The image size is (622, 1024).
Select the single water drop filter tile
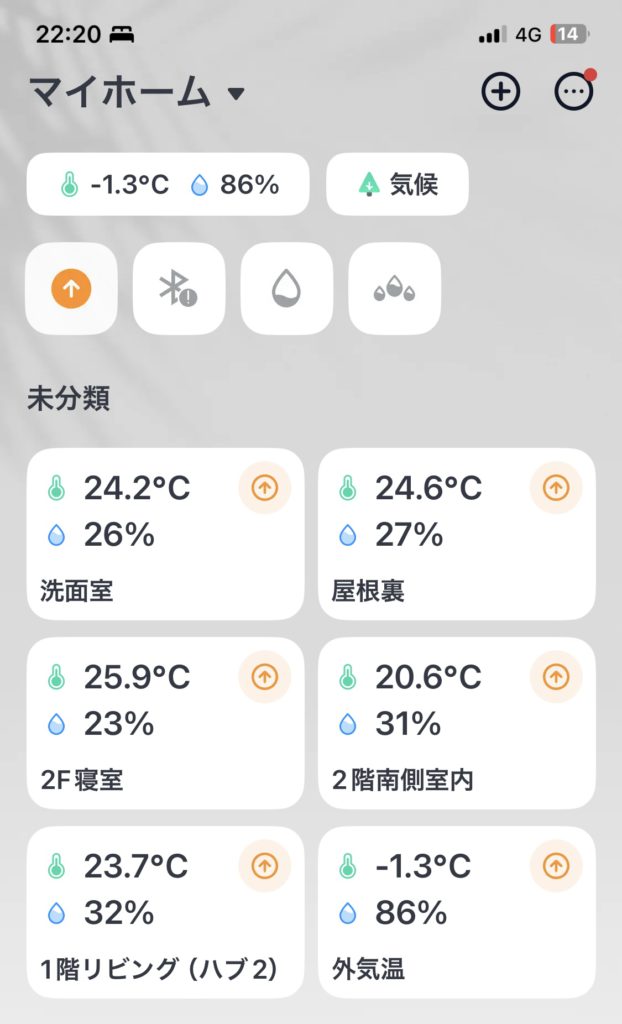click(x=287, y=289)
